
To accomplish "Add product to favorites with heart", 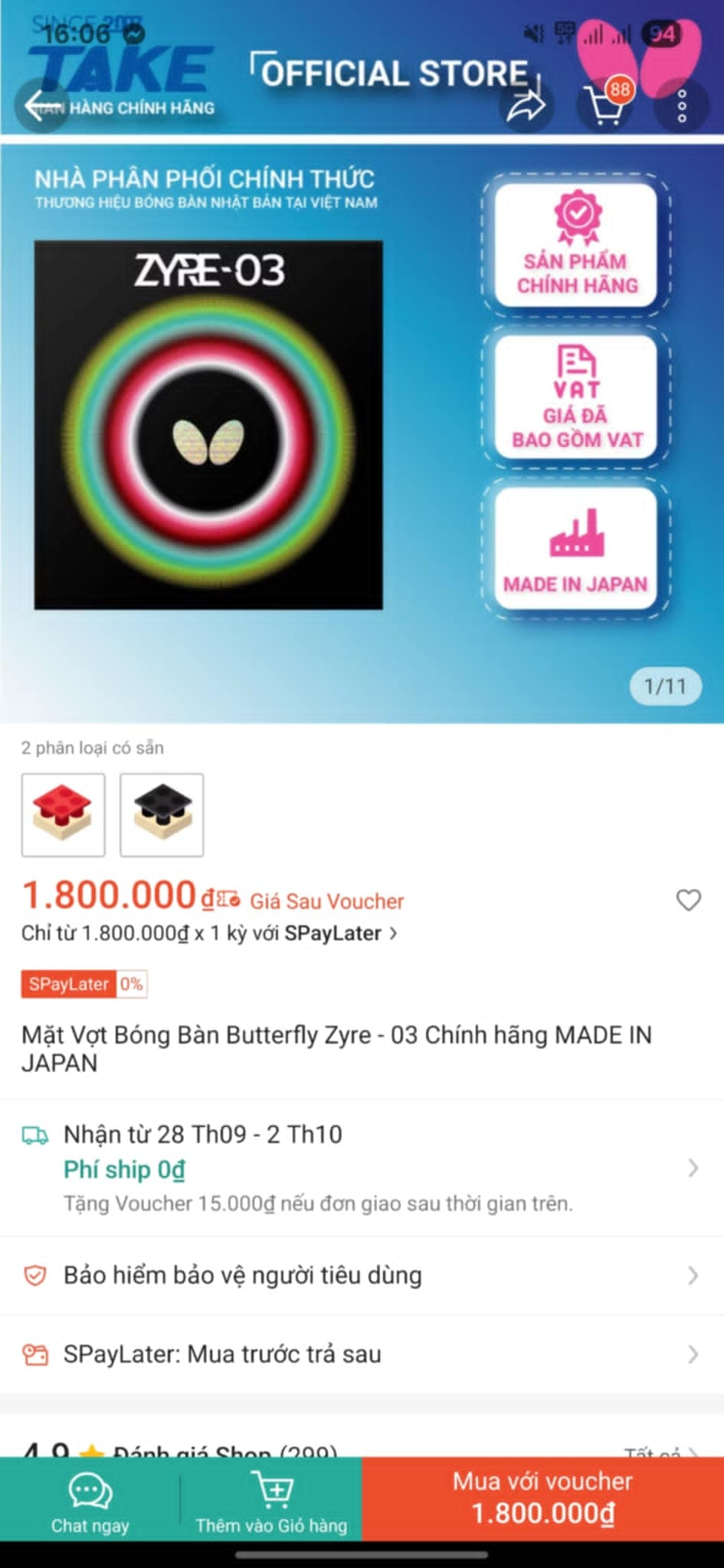I will click(x=688, y=900).
